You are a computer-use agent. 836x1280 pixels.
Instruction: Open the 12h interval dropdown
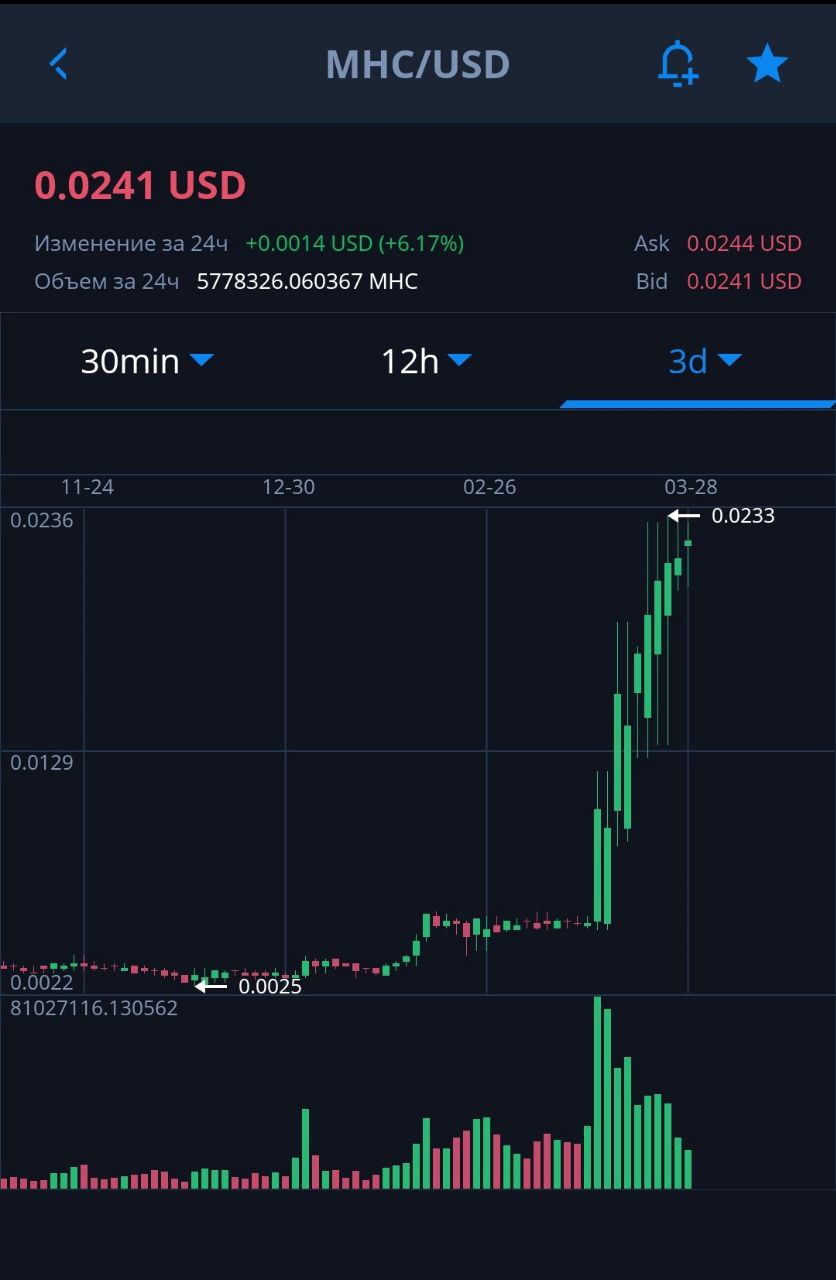pyautogui.click(x=425, y=361)
